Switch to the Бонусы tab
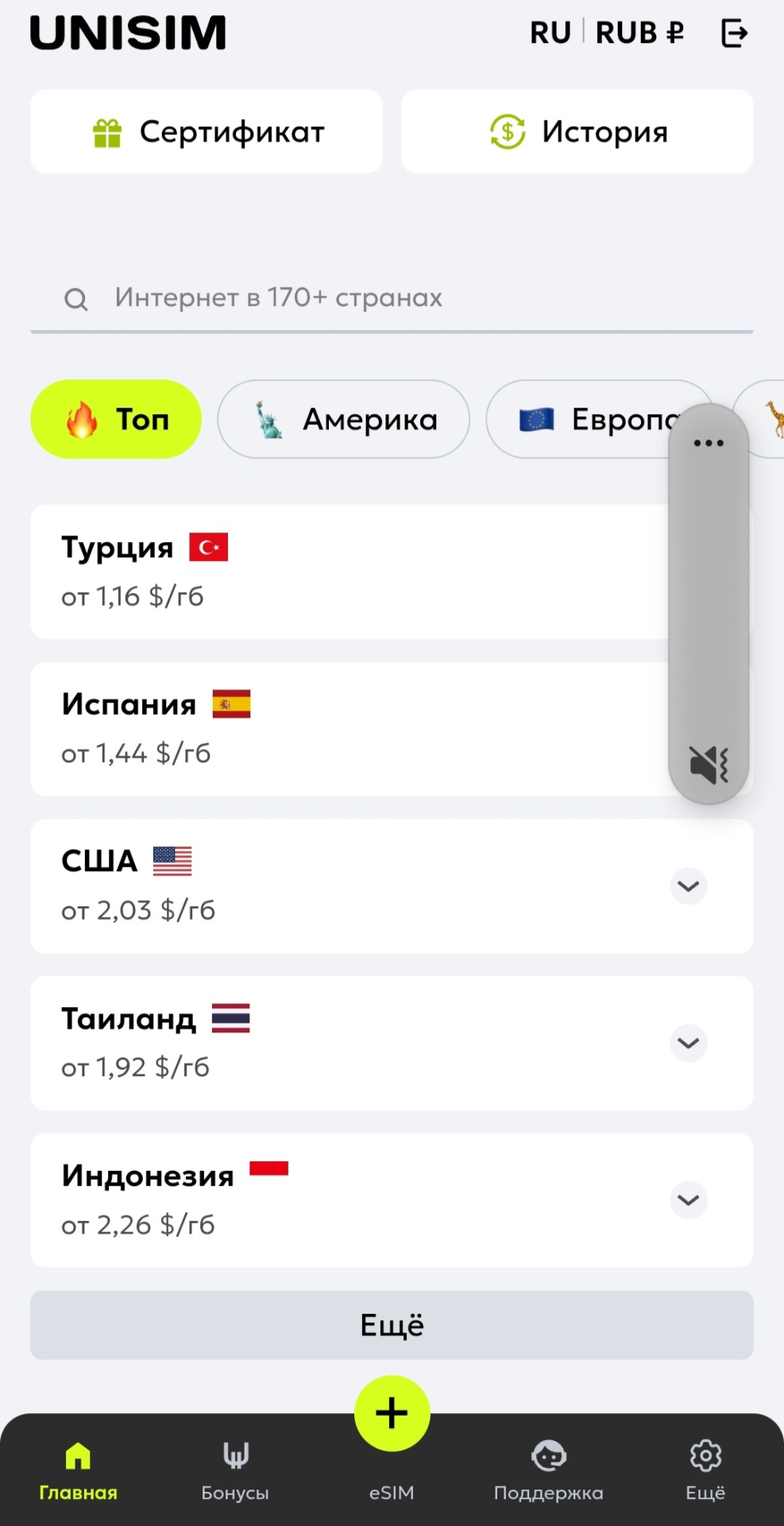This screenshot has height=1526, width=784. (x=235, y=1470)
